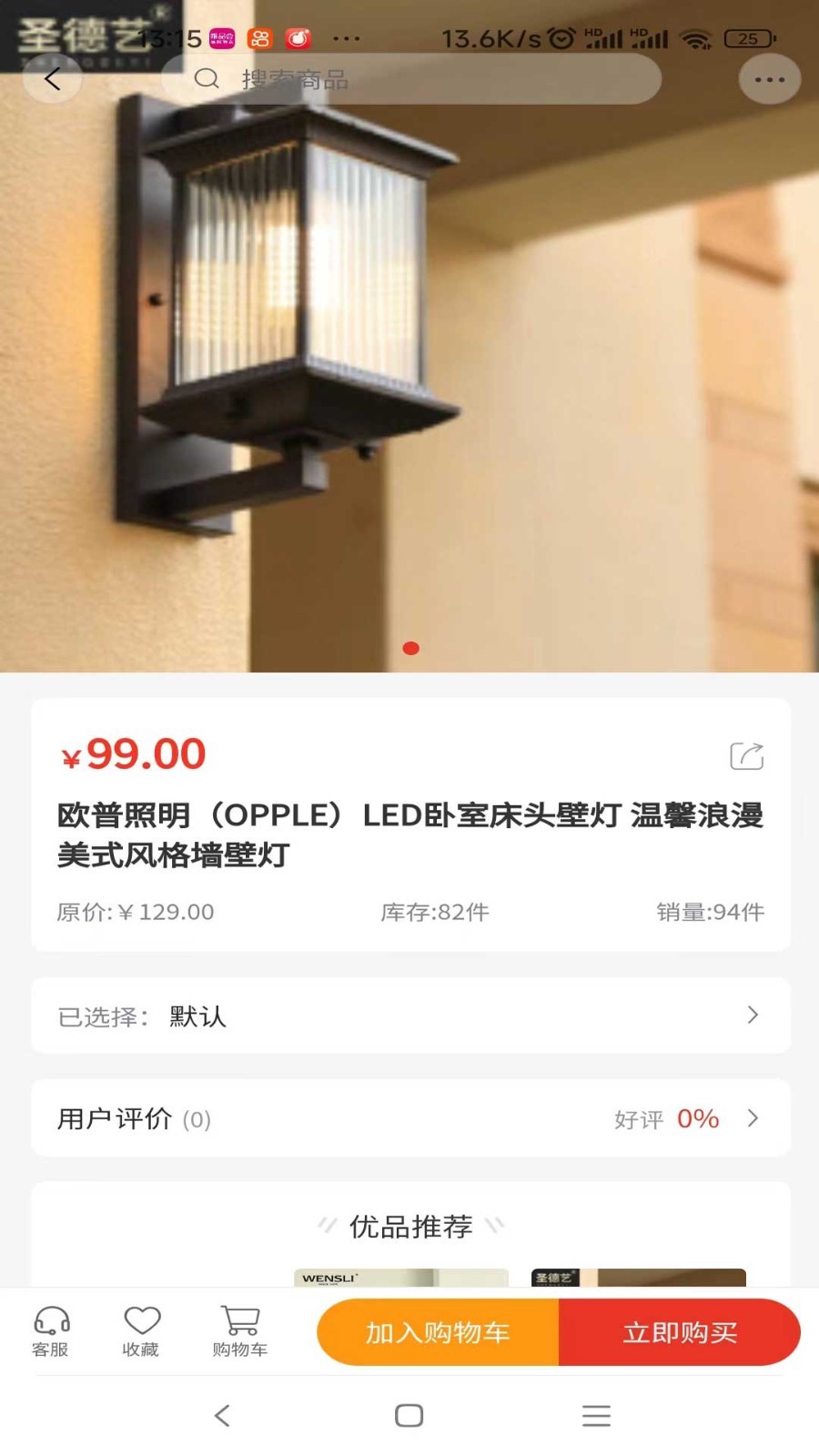Tap 立即购买 to buy now
Screen dimensions: 819x1456
point(680,1332)
